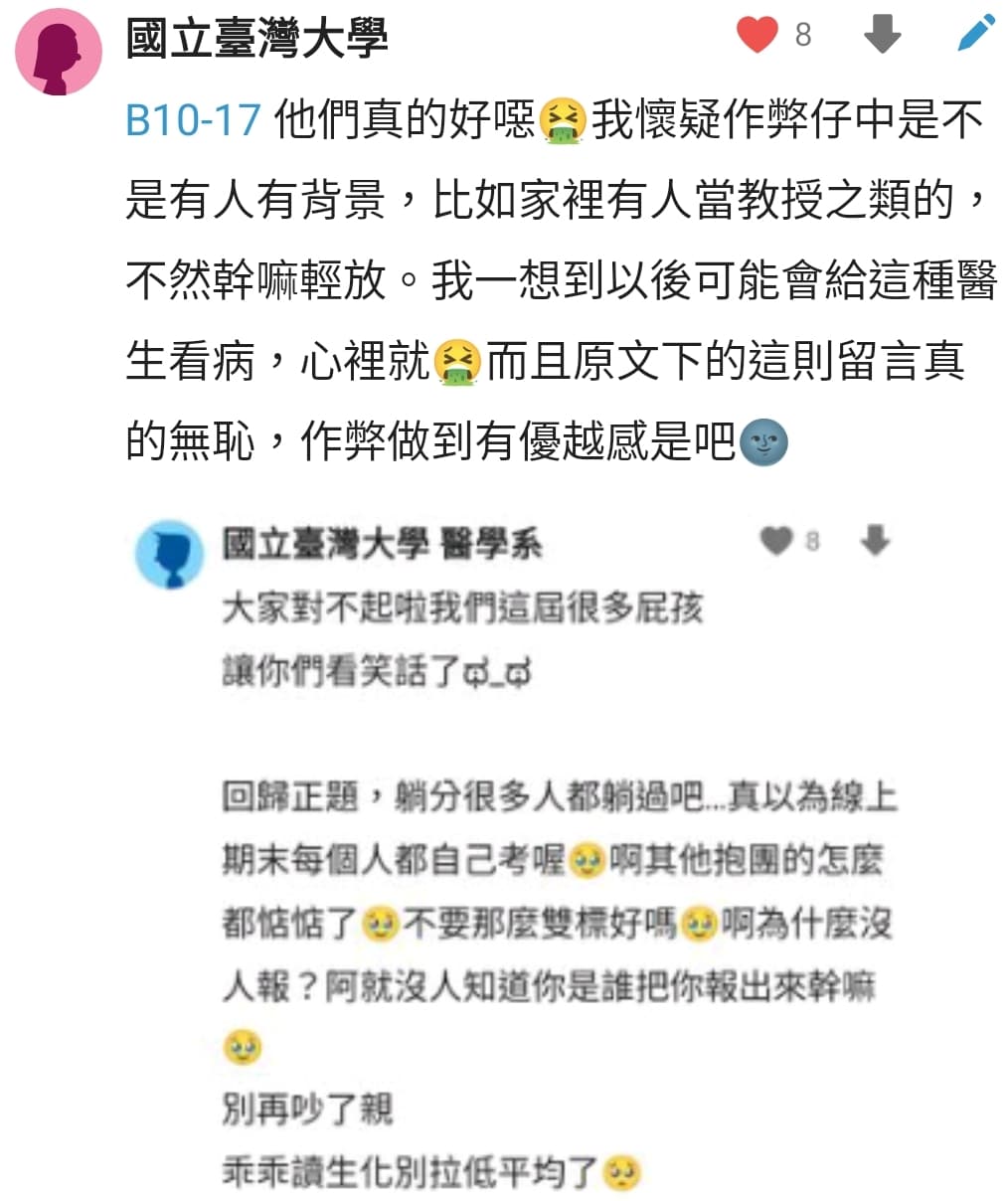Tap the downward arrow next to the heart
1008x1201 pixels.
[x=882, y=35]
